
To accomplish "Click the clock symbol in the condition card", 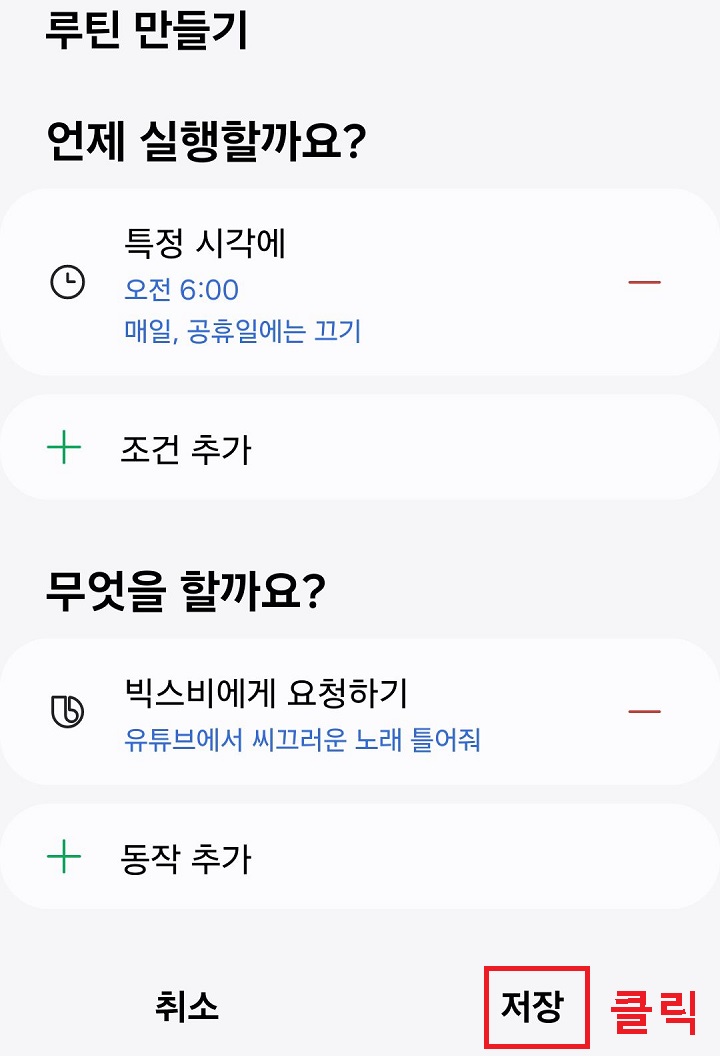I will click(x=67, y=284).
